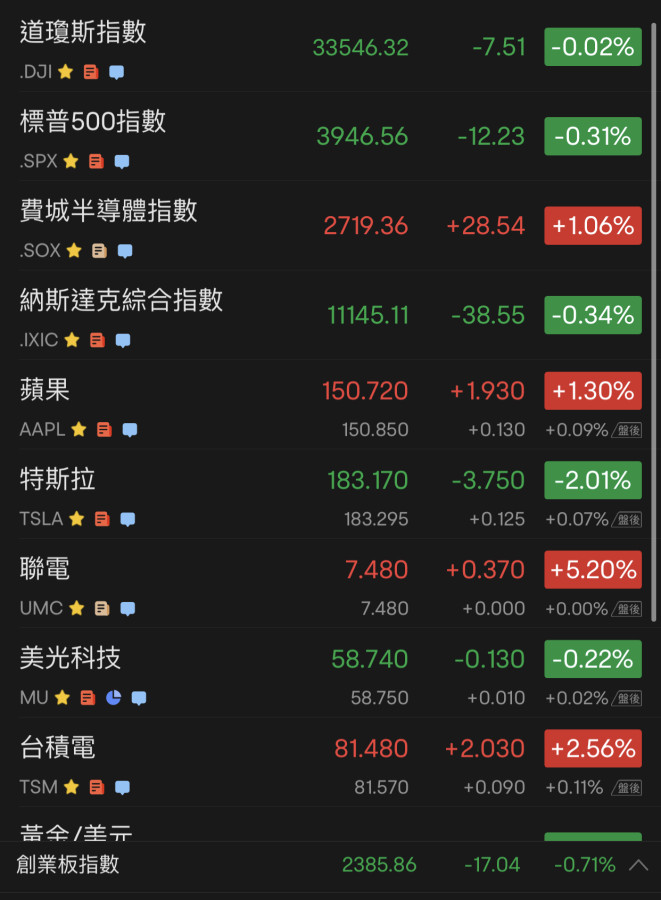Tap the -2.01% change badge for 特斯拉
661x900 pixels.
(x=592, y=480)
